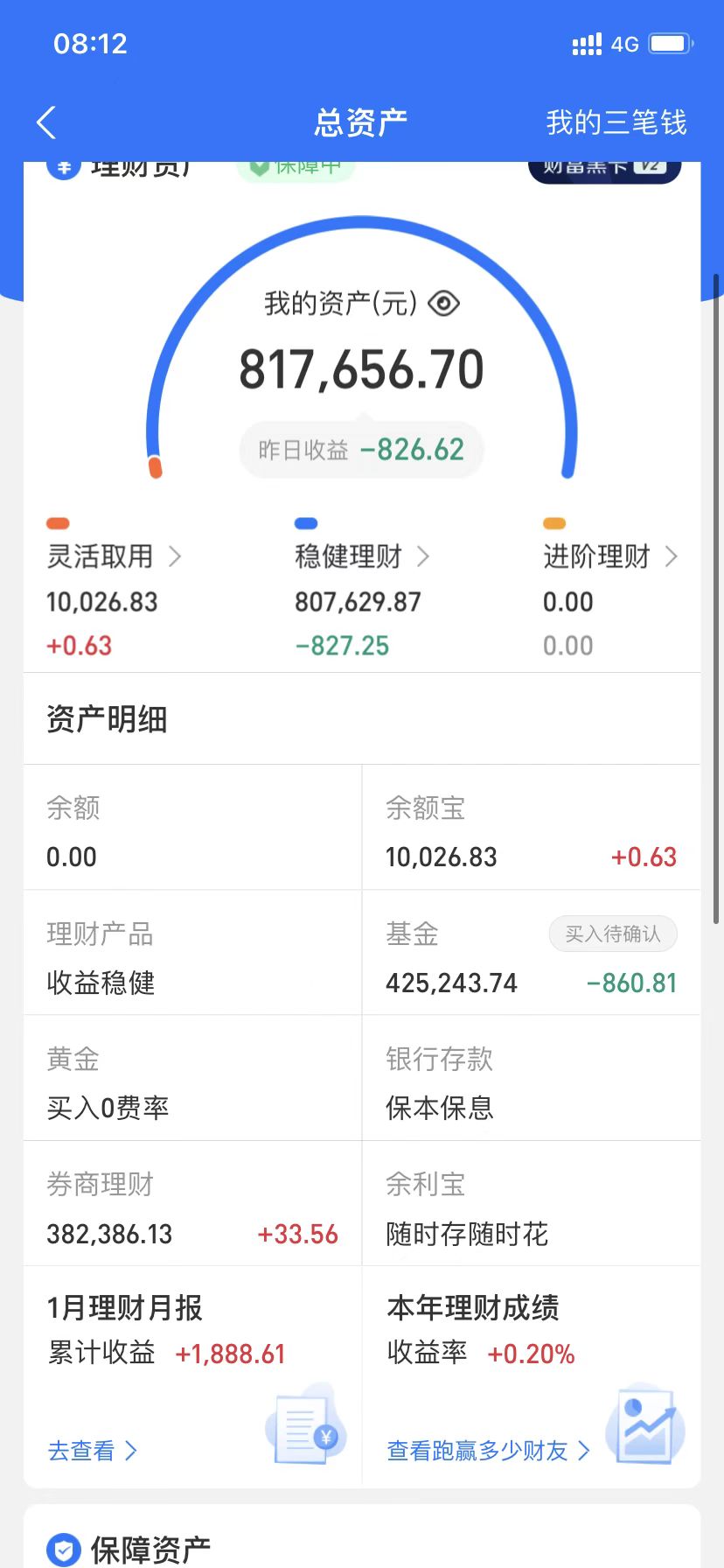Open 余额 balance cell
This screenshot has width=724, height=1568.
(x=192, y=828)
